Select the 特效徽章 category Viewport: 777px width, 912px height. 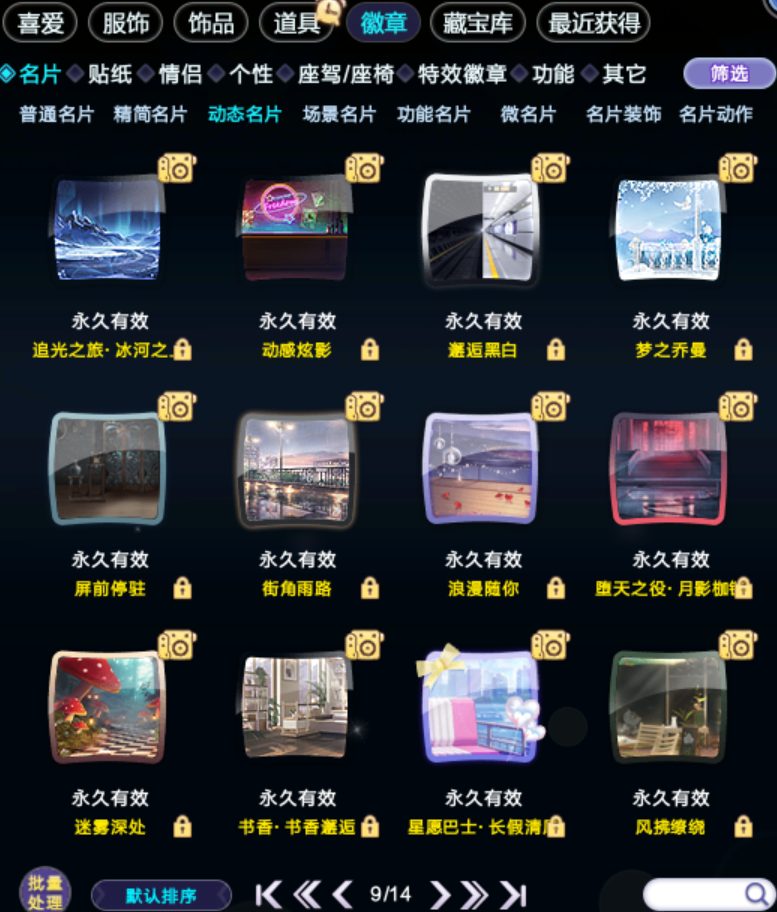tap(462, 74)
